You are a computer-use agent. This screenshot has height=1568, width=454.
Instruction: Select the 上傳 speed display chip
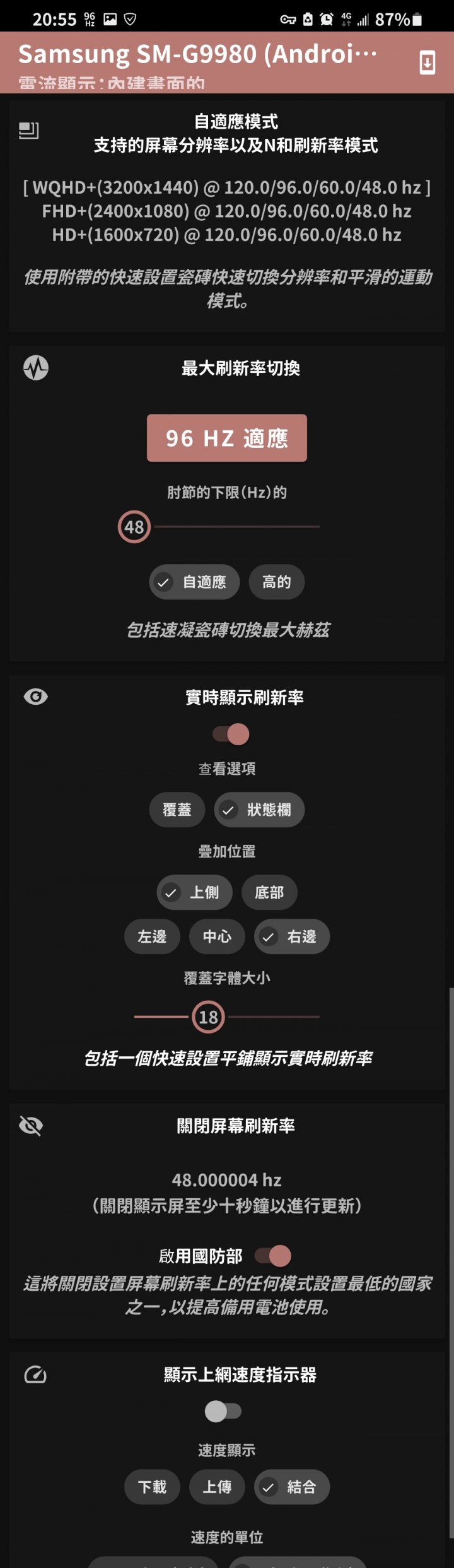(217, 1487)
